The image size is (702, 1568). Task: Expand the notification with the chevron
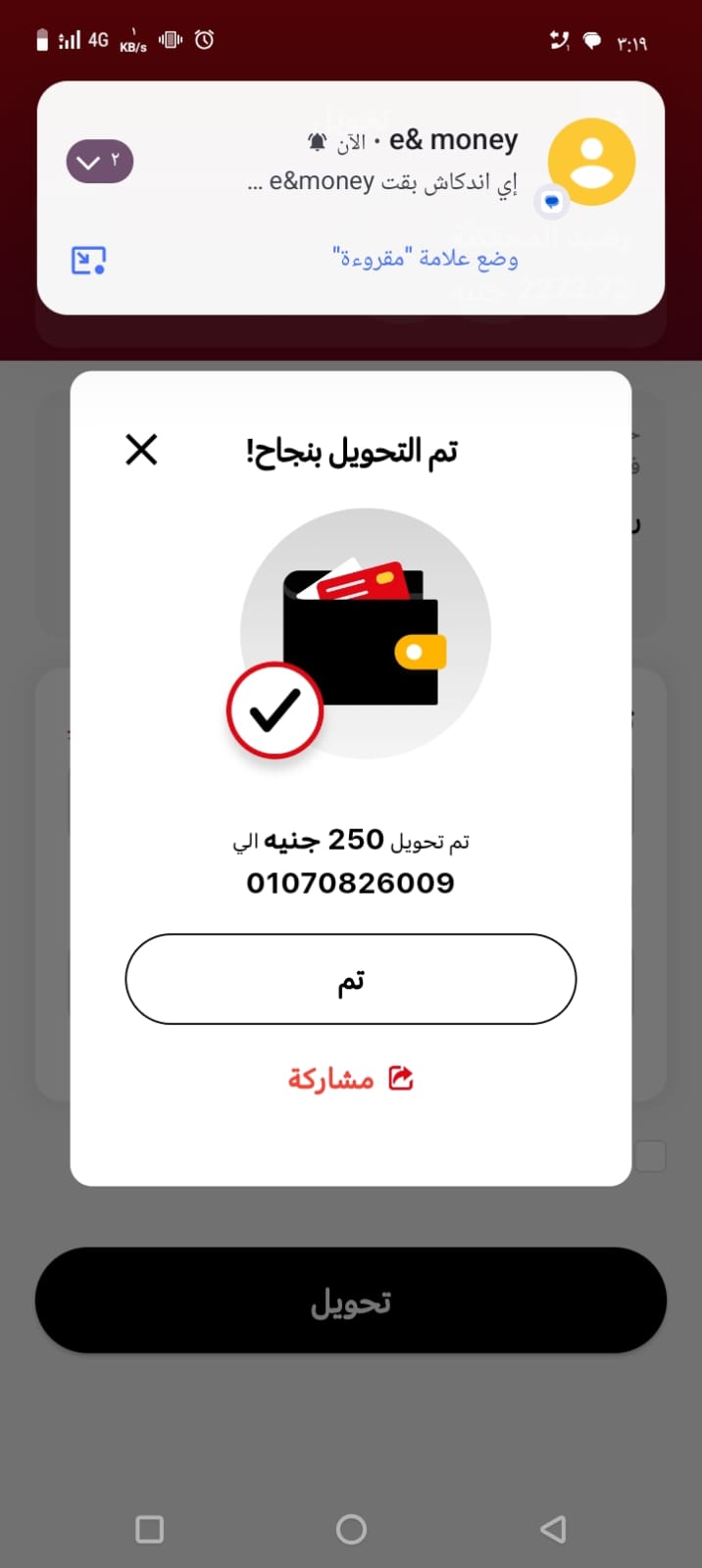coord(99,162)
